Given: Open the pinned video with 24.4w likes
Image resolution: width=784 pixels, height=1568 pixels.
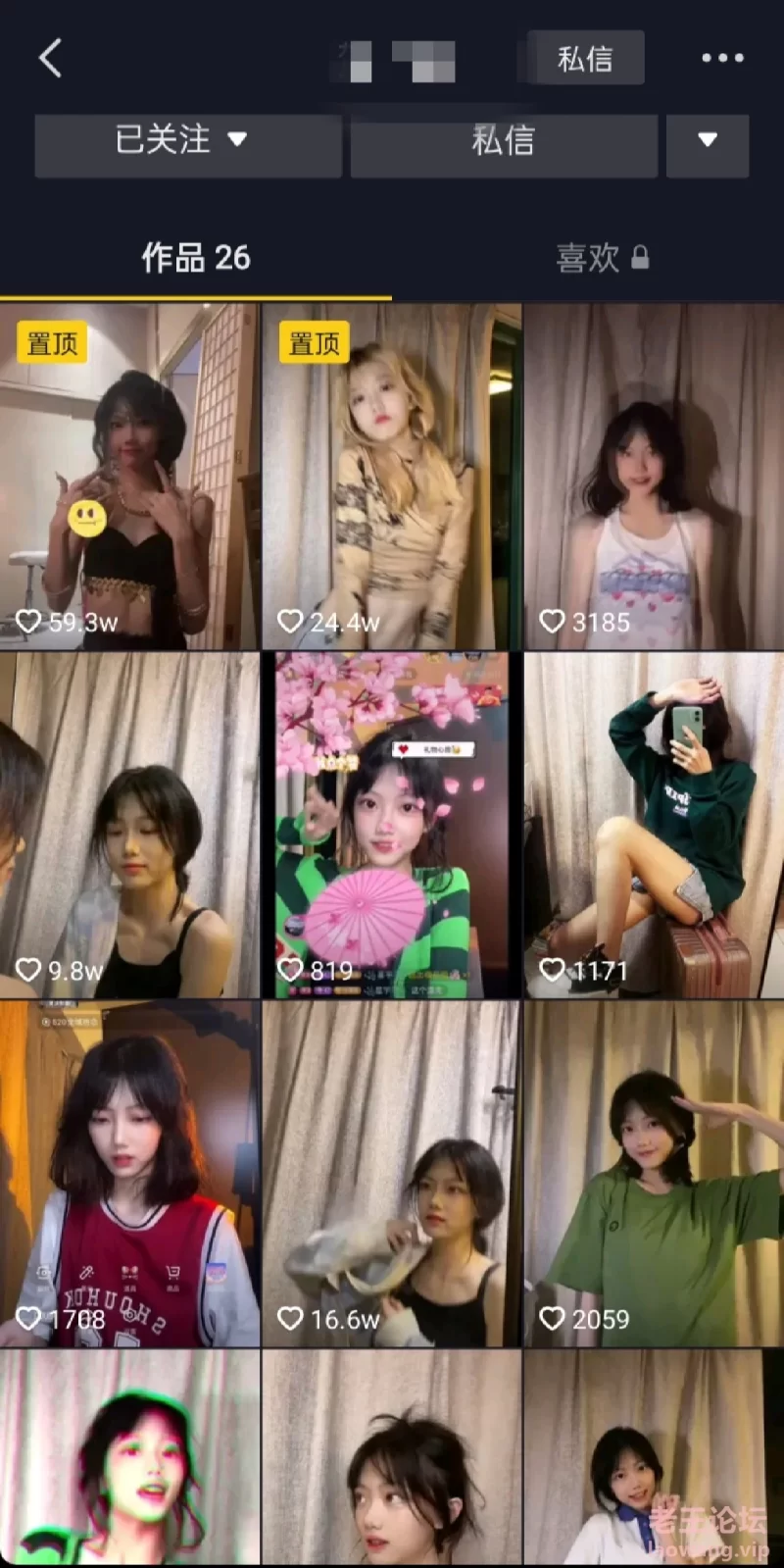Looking at the screenshot, I should 391,477.
